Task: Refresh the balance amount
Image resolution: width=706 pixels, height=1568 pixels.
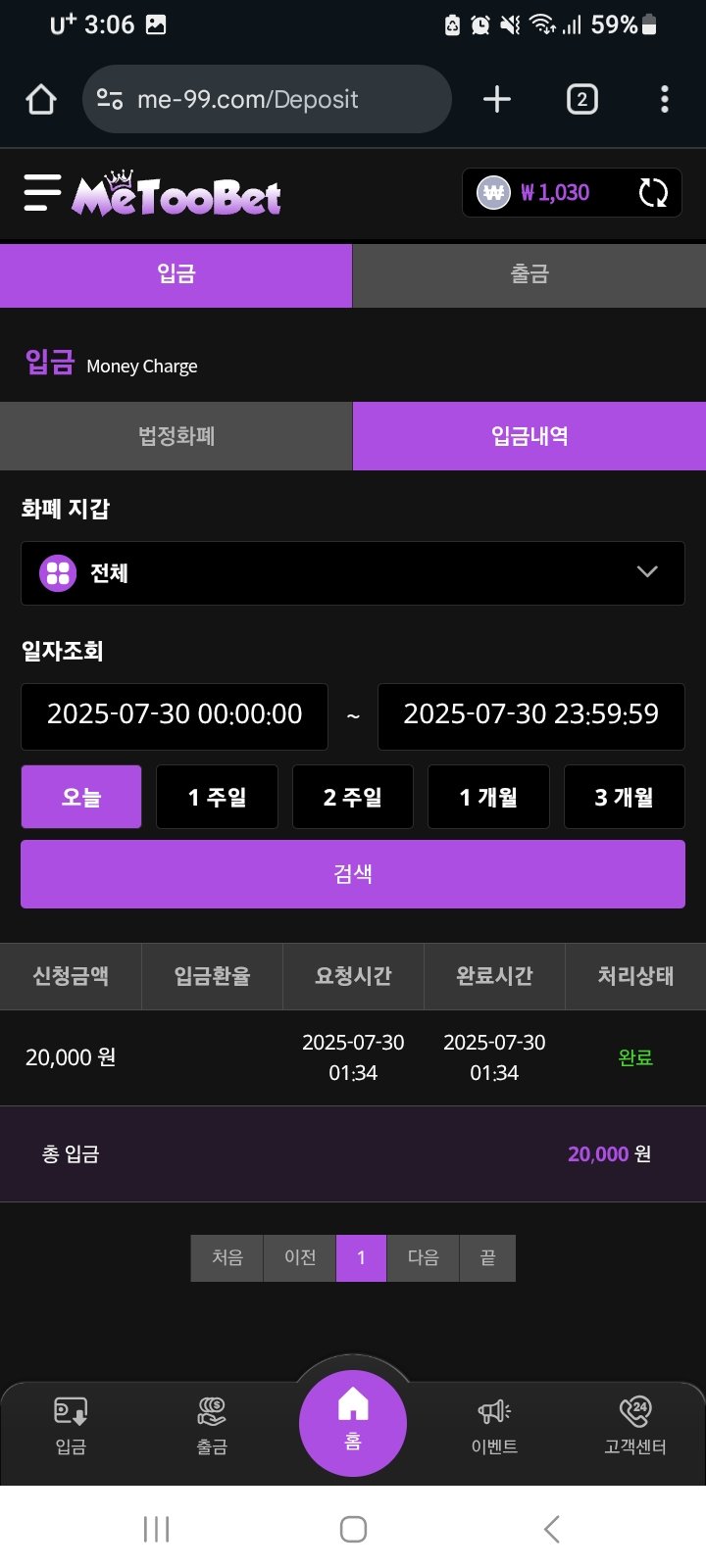Action: (x=653, y=193)
